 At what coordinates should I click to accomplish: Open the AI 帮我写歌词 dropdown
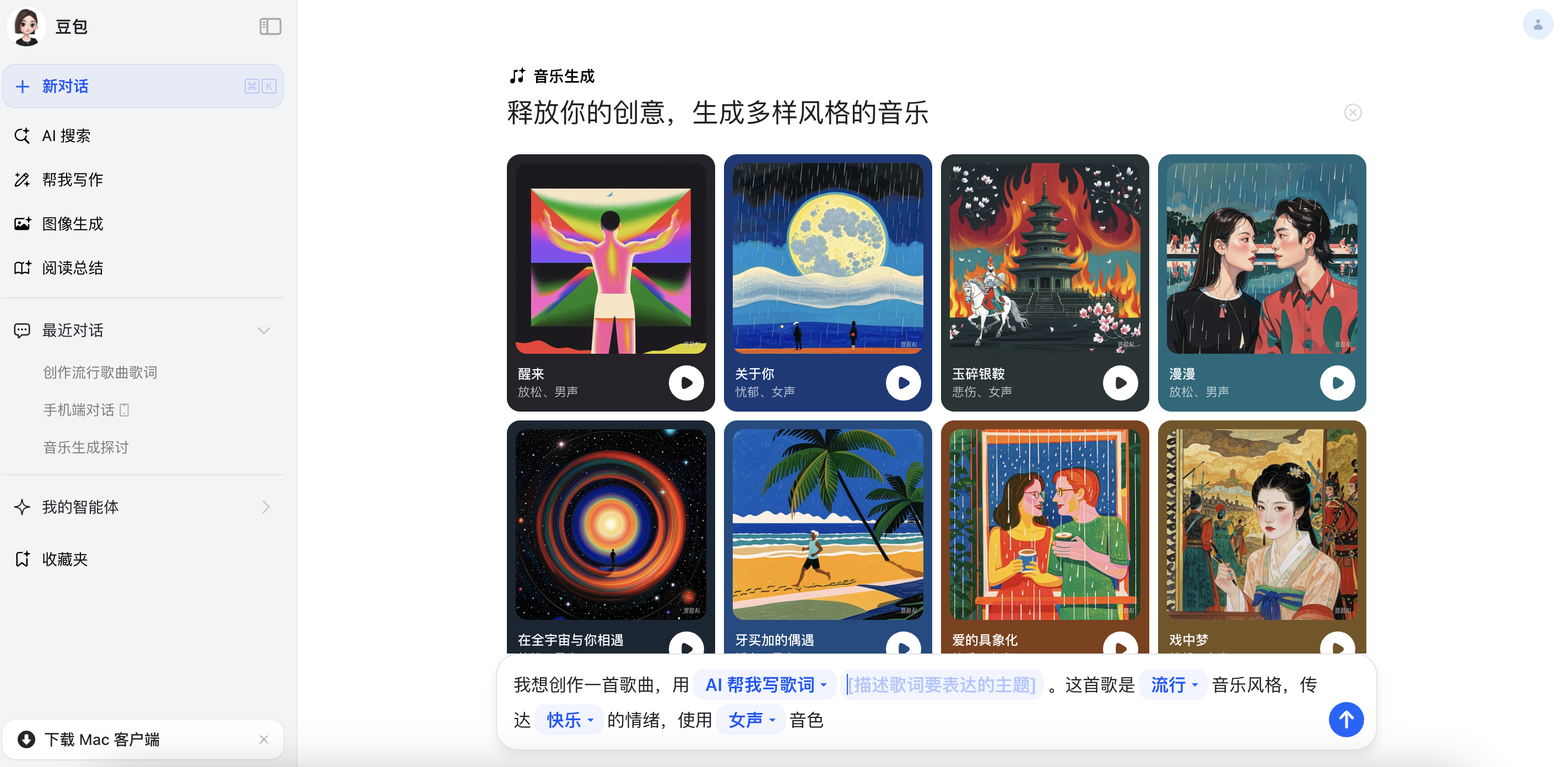click(x=765, y=685)
